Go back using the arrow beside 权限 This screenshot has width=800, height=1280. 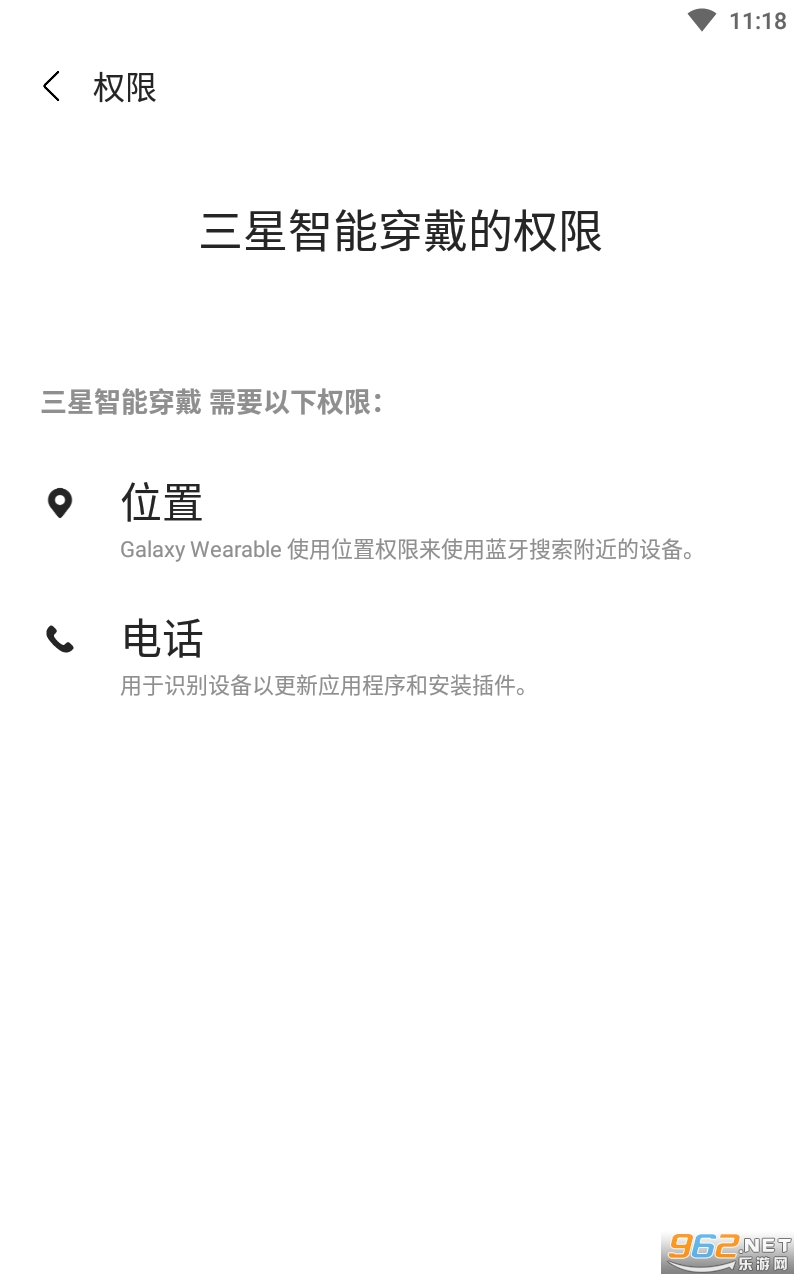click(52, 87)
